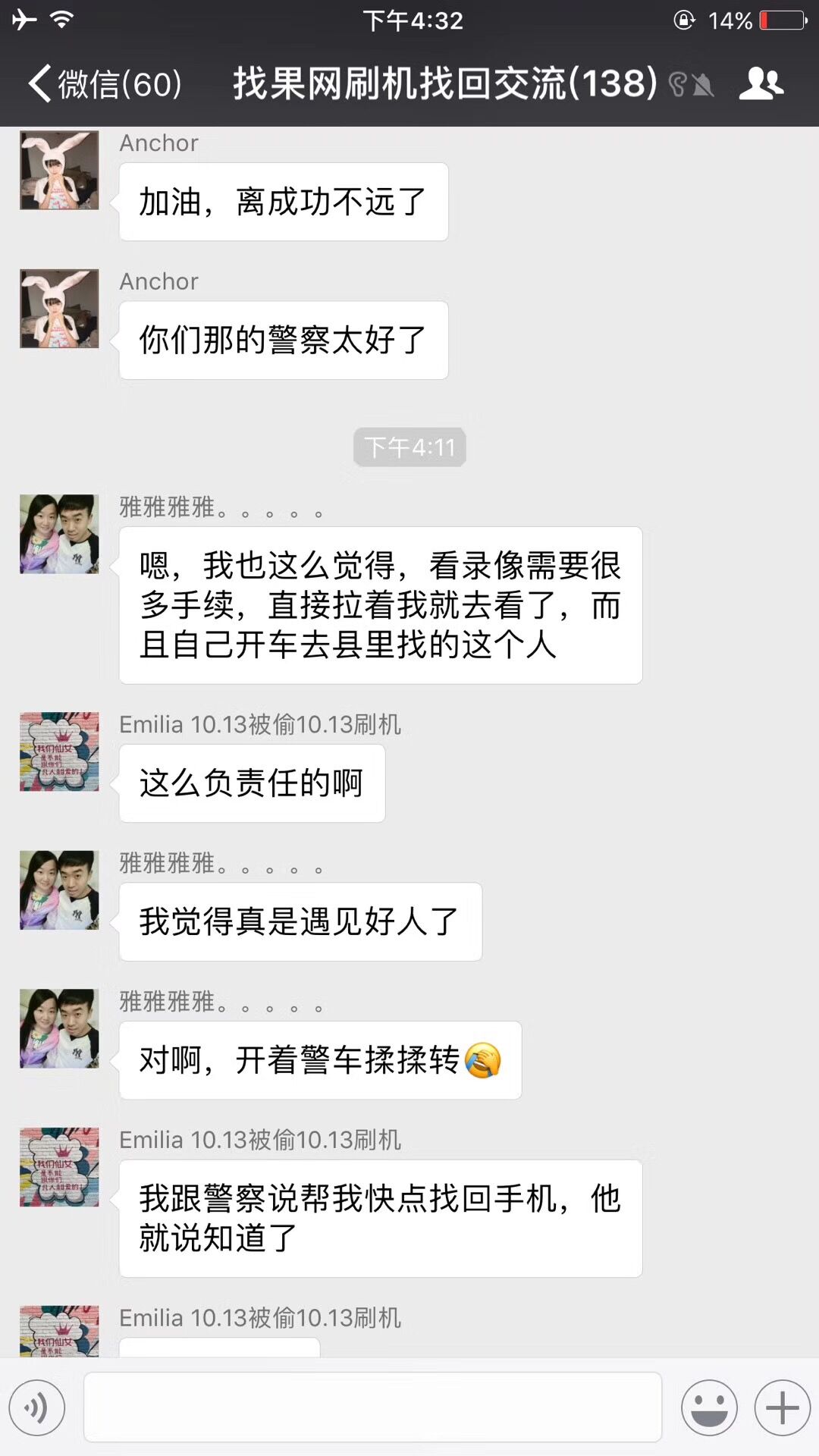
Task: Open Emilia's avatar beside 这么负责任的啊
Action: 59,752
